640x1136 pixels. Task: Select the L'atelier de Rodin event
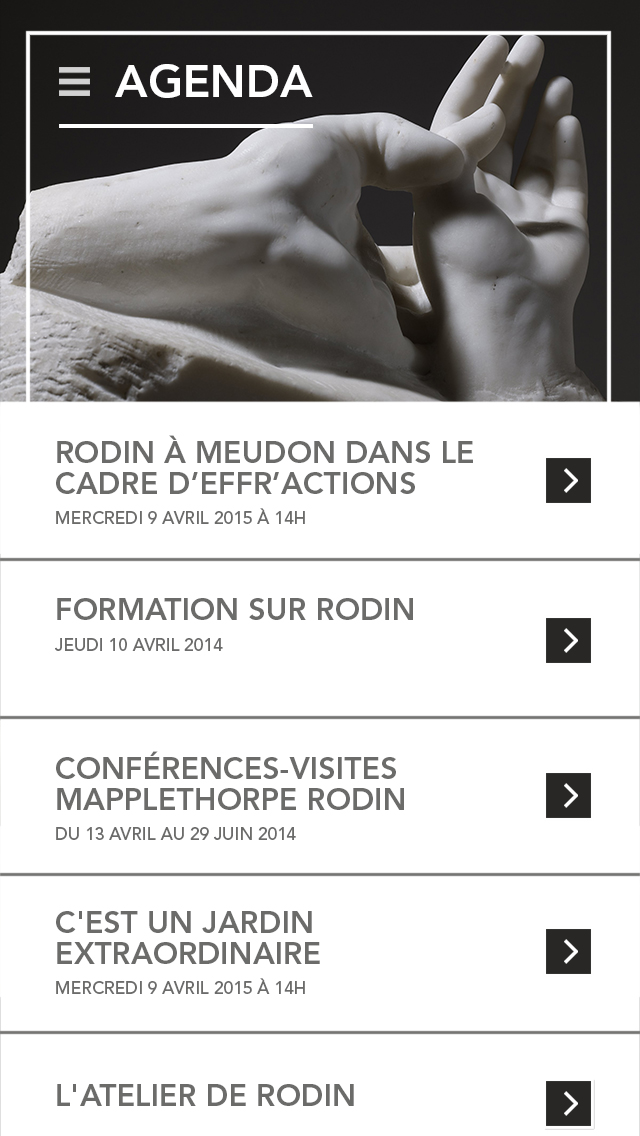click(320, 1085)
